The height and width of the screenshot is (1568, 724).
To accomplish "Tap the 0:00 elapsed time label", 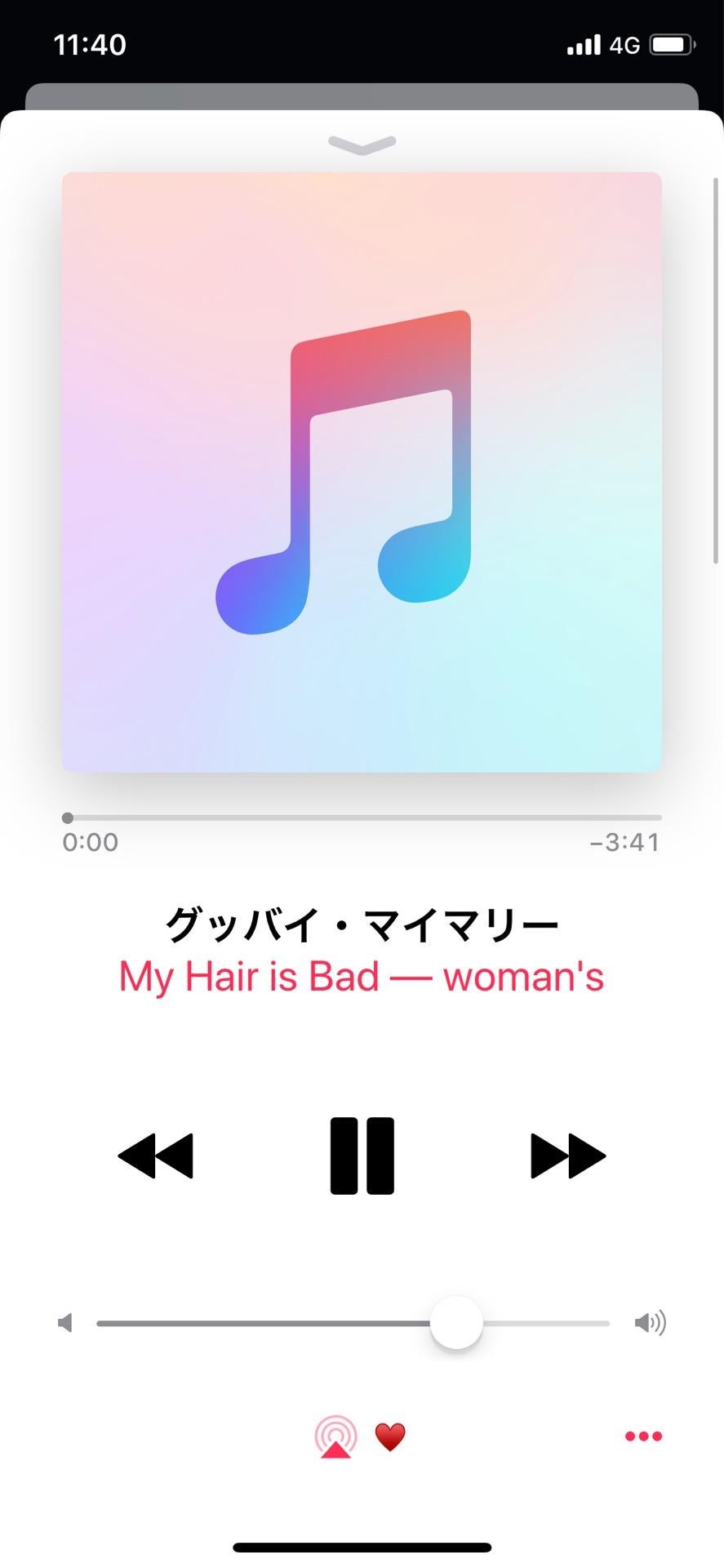I will point(90,841).
